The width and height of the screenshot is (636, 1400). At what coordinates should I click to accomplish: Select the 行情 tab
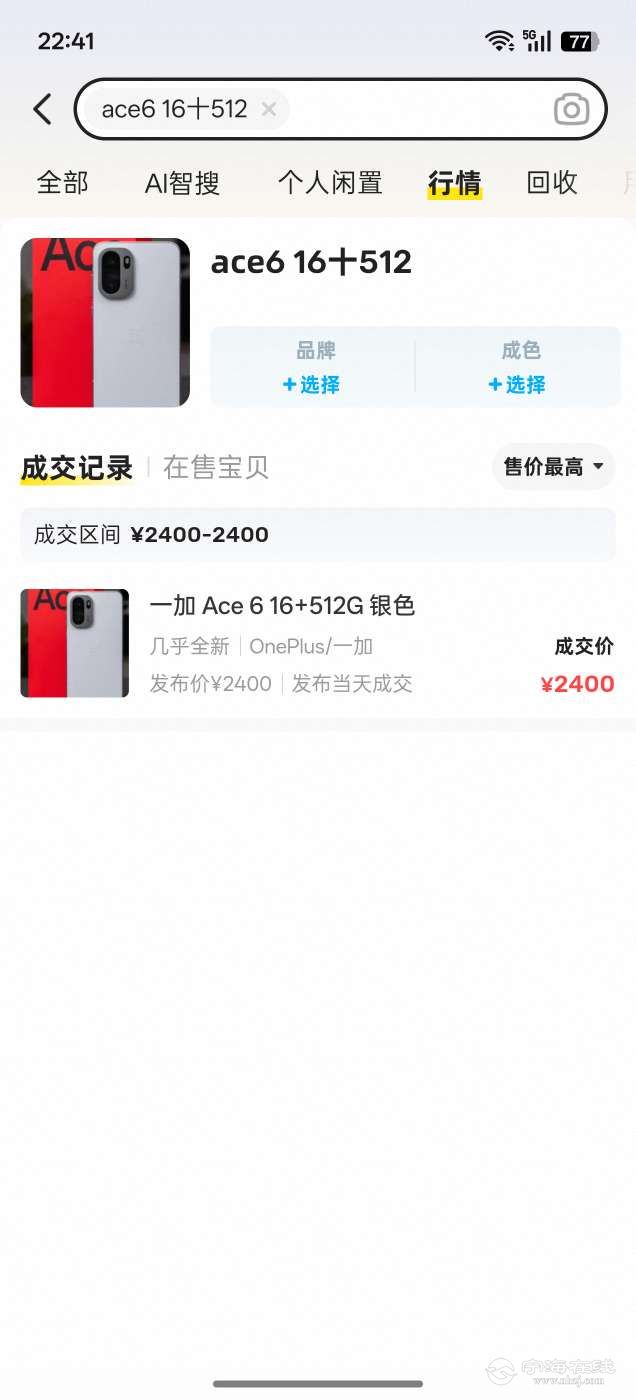pyautogui.click(x=454, y=183)
